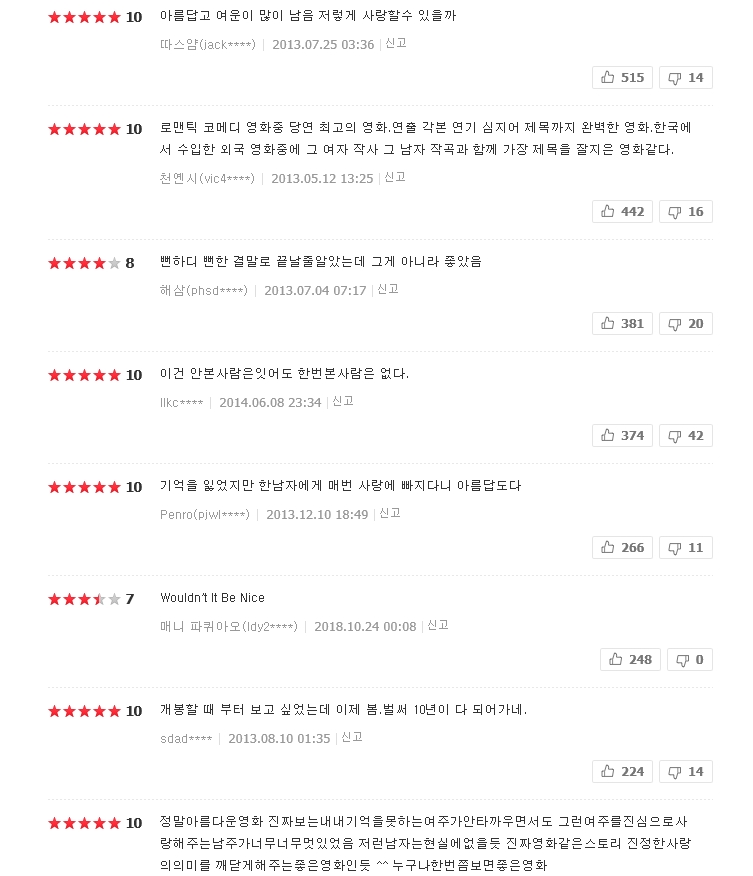Open 해삼's reviewer profile link

click(x=204, y=291)
